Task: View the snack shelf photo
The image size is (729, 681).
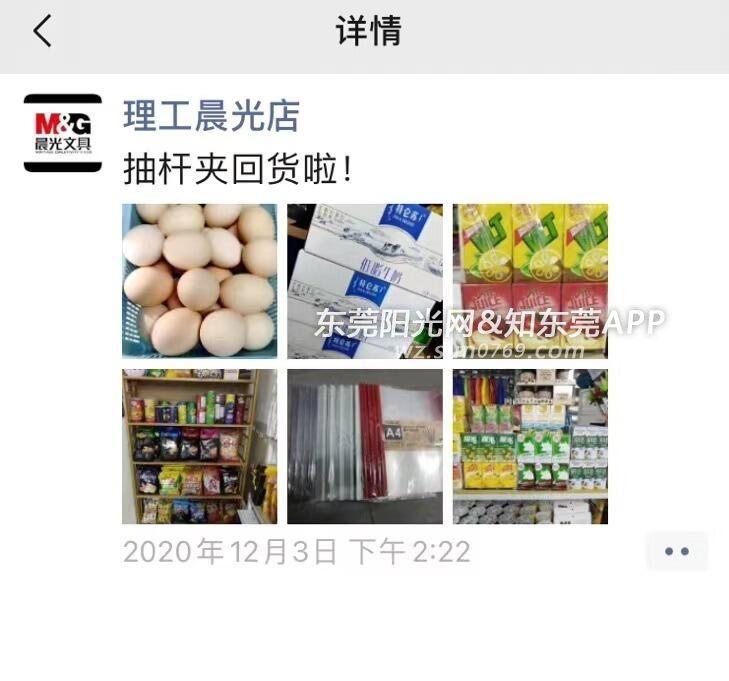Action: 200,446
